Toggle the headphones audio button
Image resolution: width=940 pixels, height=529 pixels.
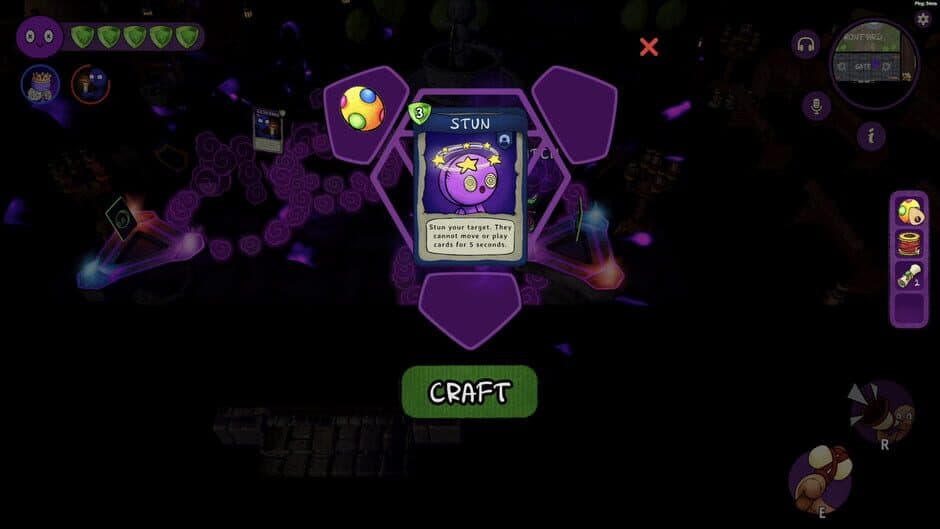[806, 45]
